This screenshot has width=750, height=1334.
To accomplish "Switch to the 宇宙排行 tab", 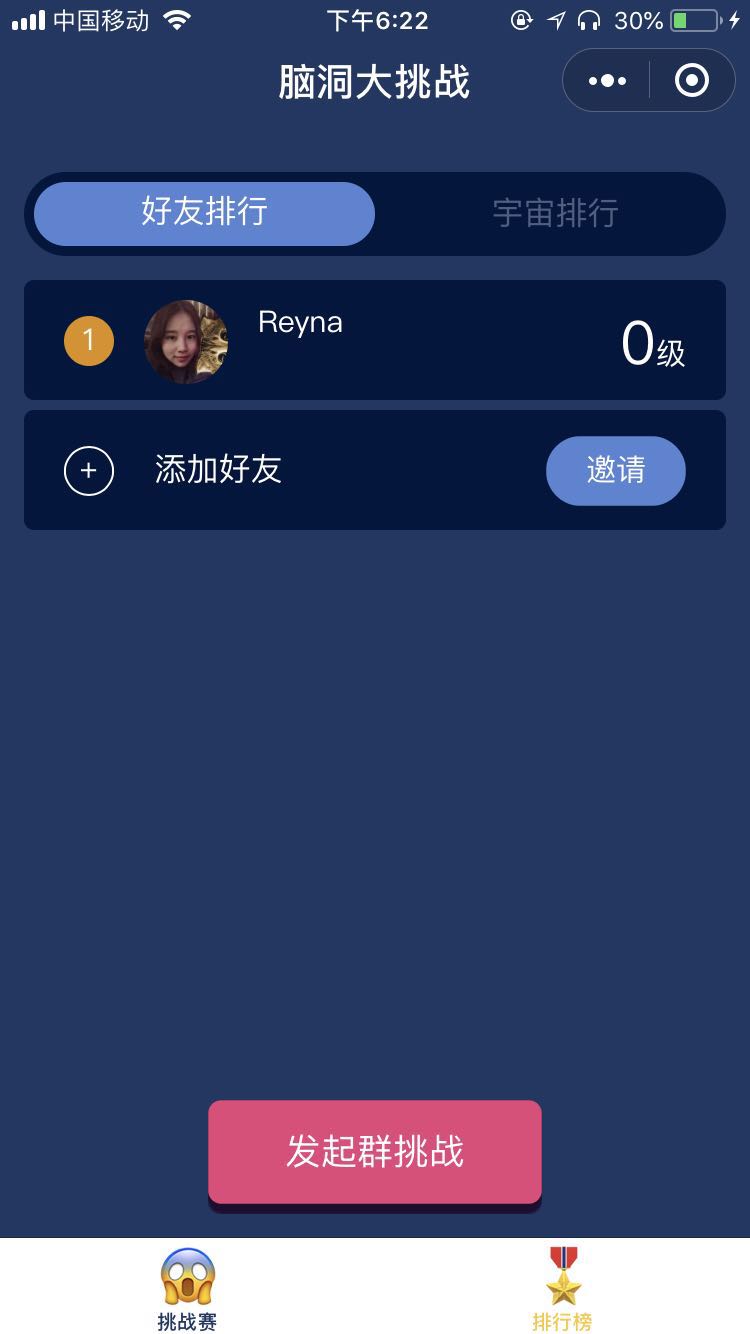I will 555,213.
